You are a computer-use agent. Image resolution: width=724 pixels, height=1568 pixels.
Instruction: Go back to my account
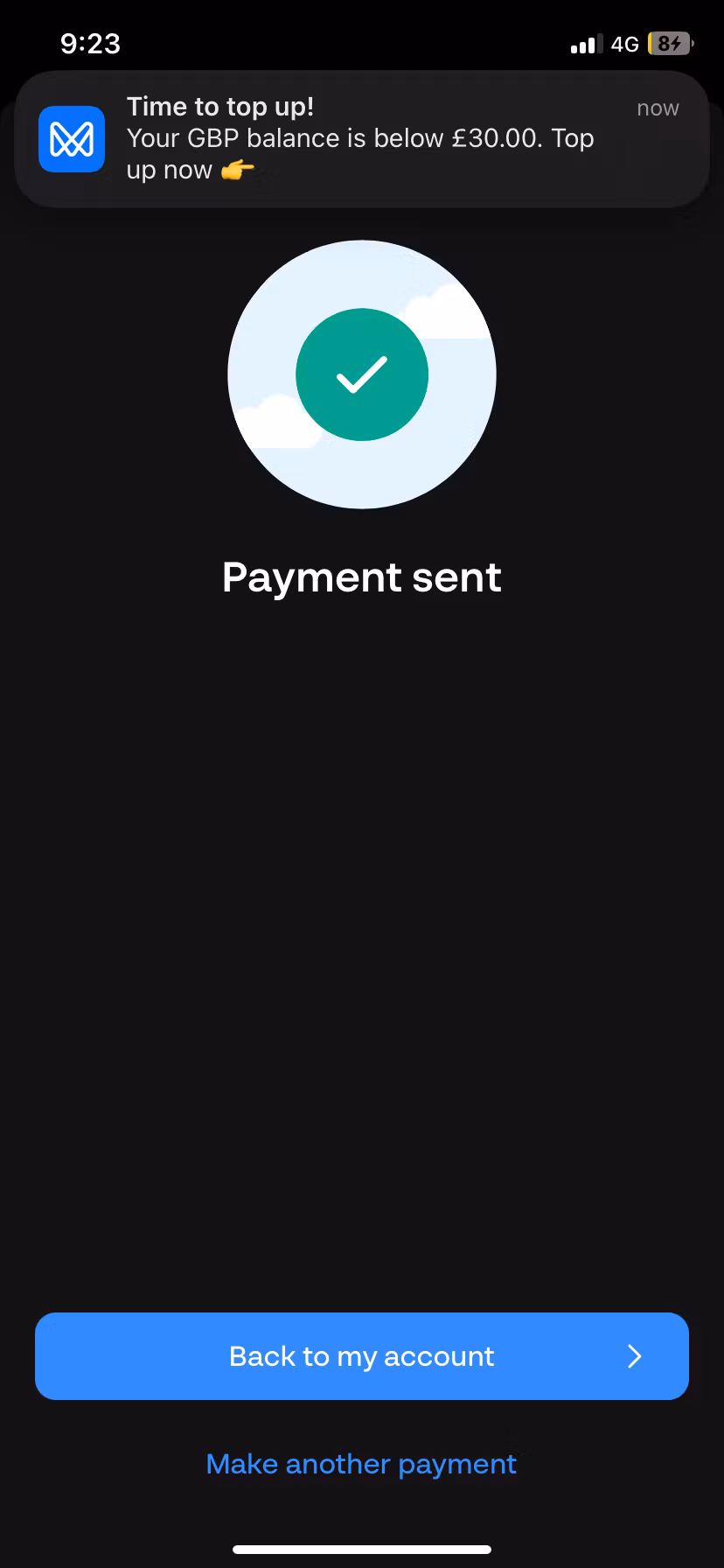point(361,1355)
